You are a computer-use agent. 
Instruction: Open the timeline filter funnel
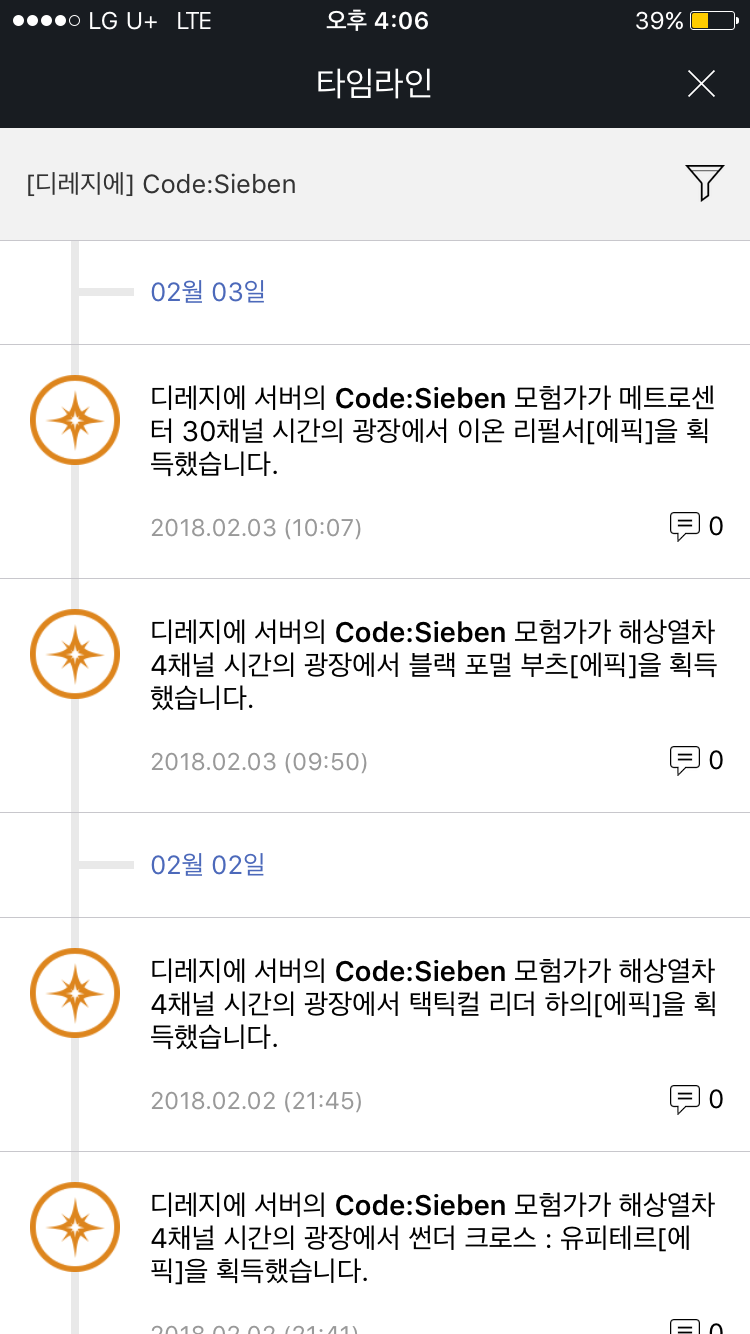704,183
